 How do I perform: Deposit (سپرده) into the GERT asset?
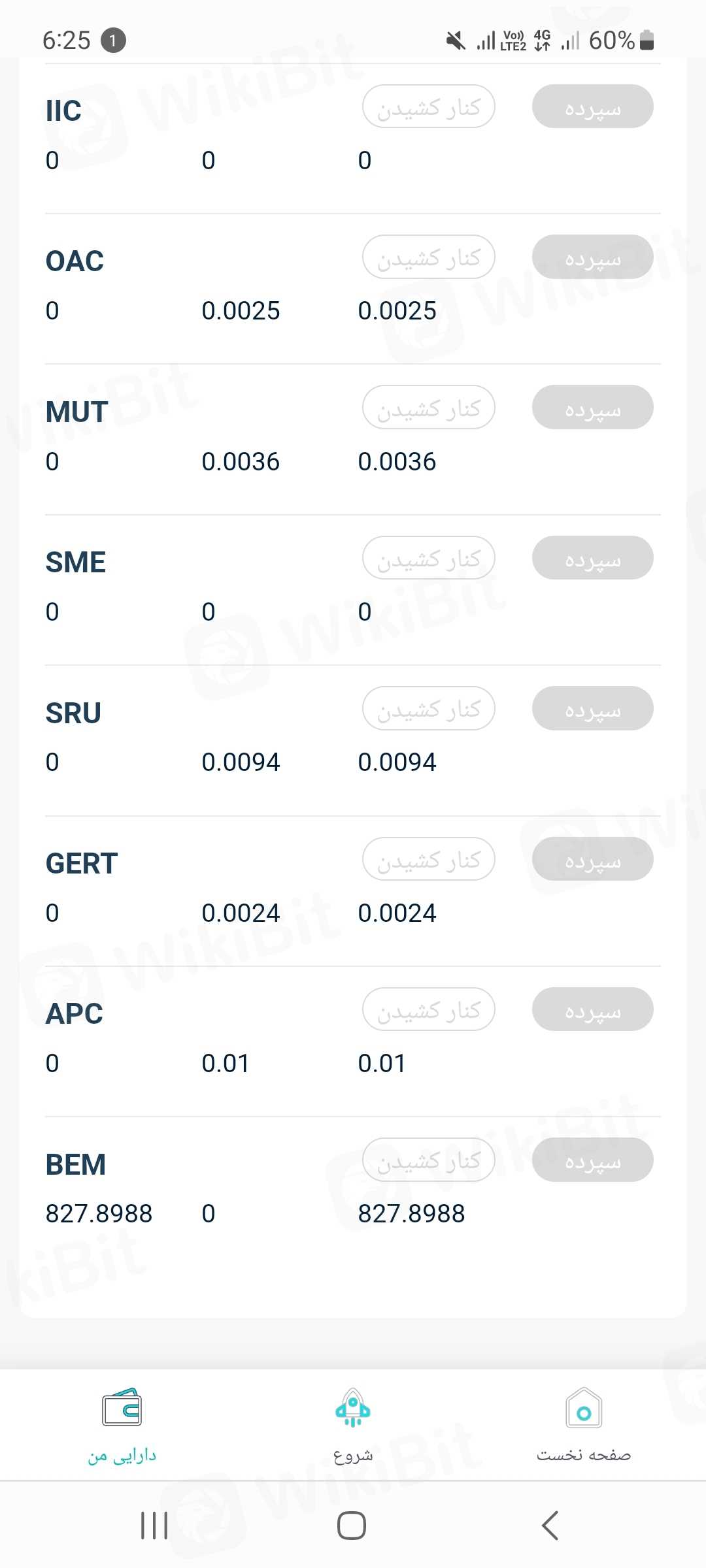click(592, 859)
